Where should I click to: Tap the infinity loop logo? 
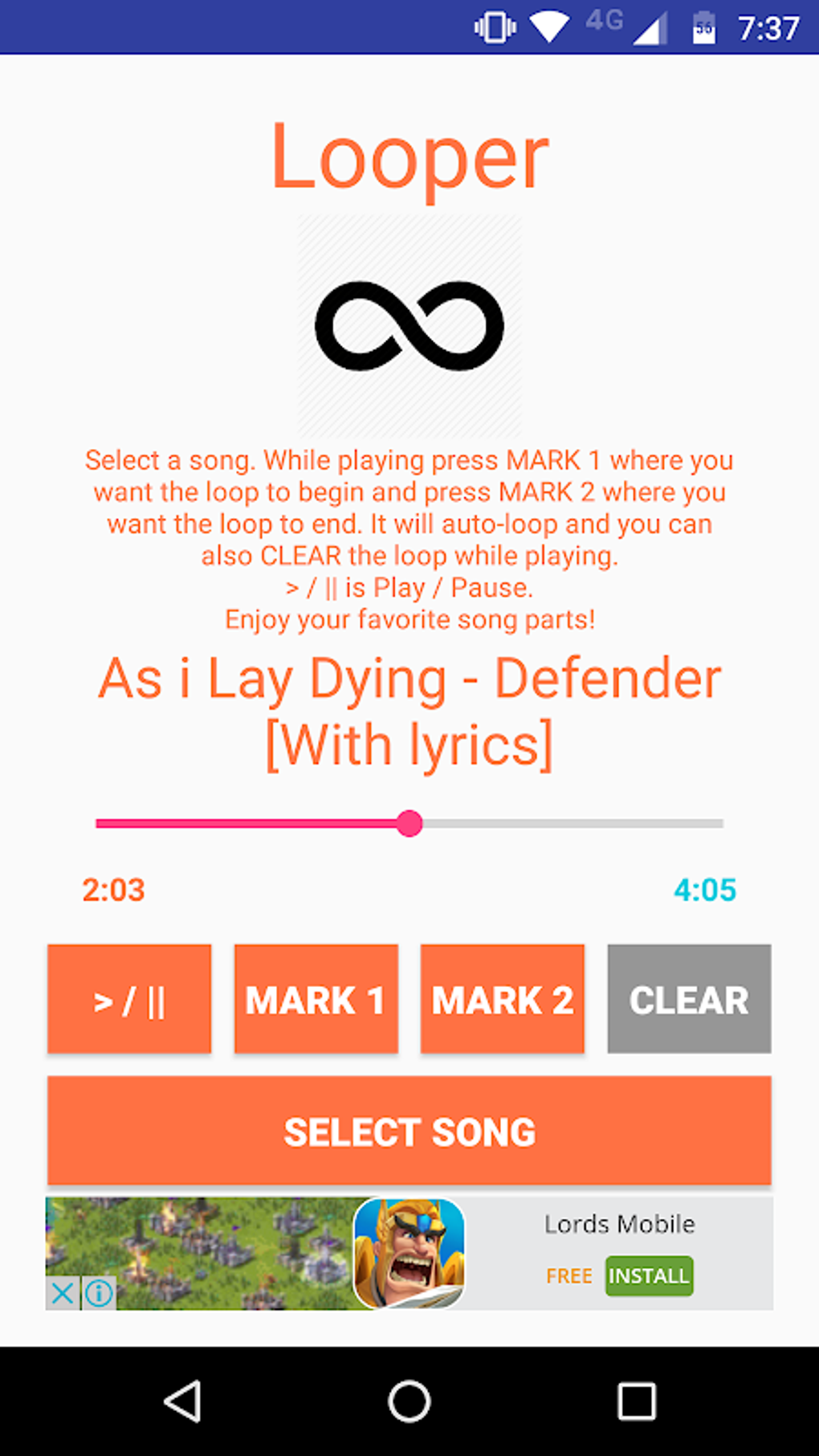click(409, 325)
